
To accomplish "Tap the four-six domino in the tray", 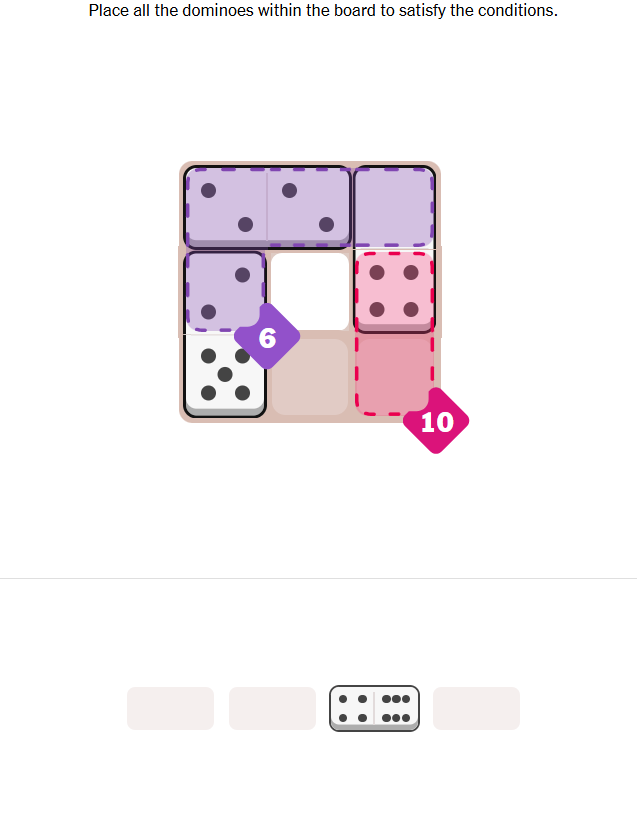I will (x=374, y=708).
